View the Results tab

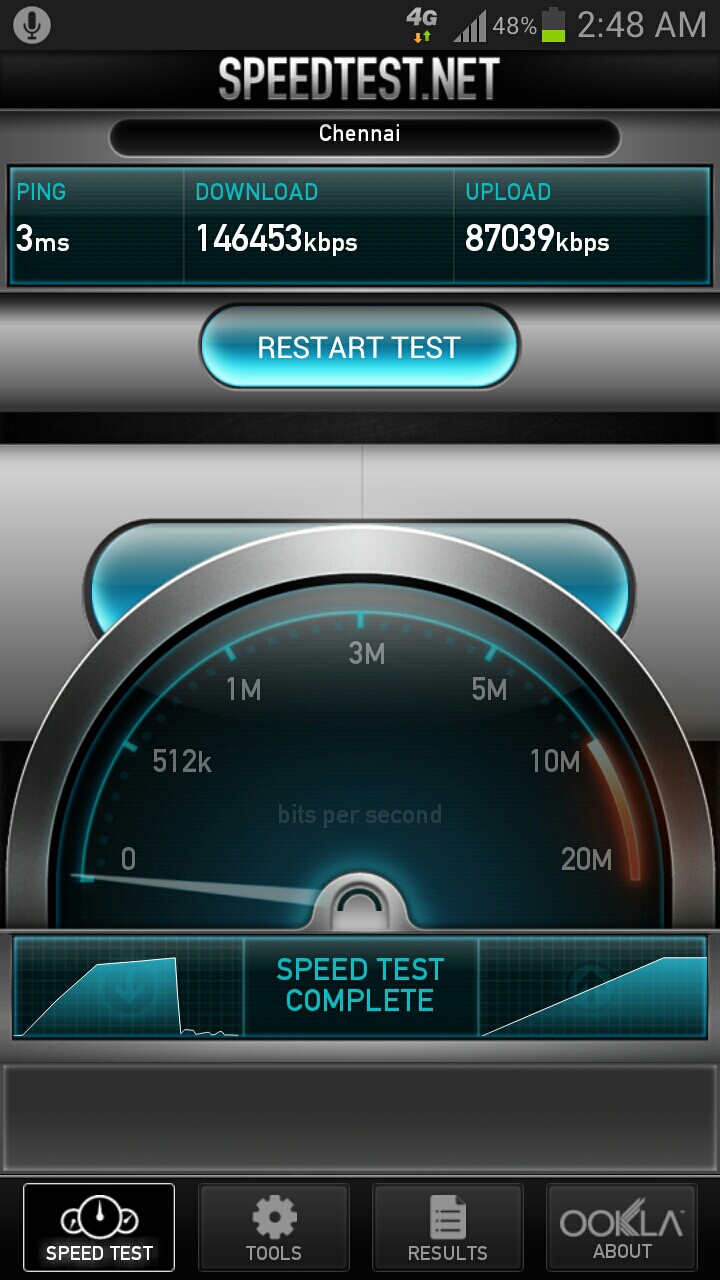448,1228
